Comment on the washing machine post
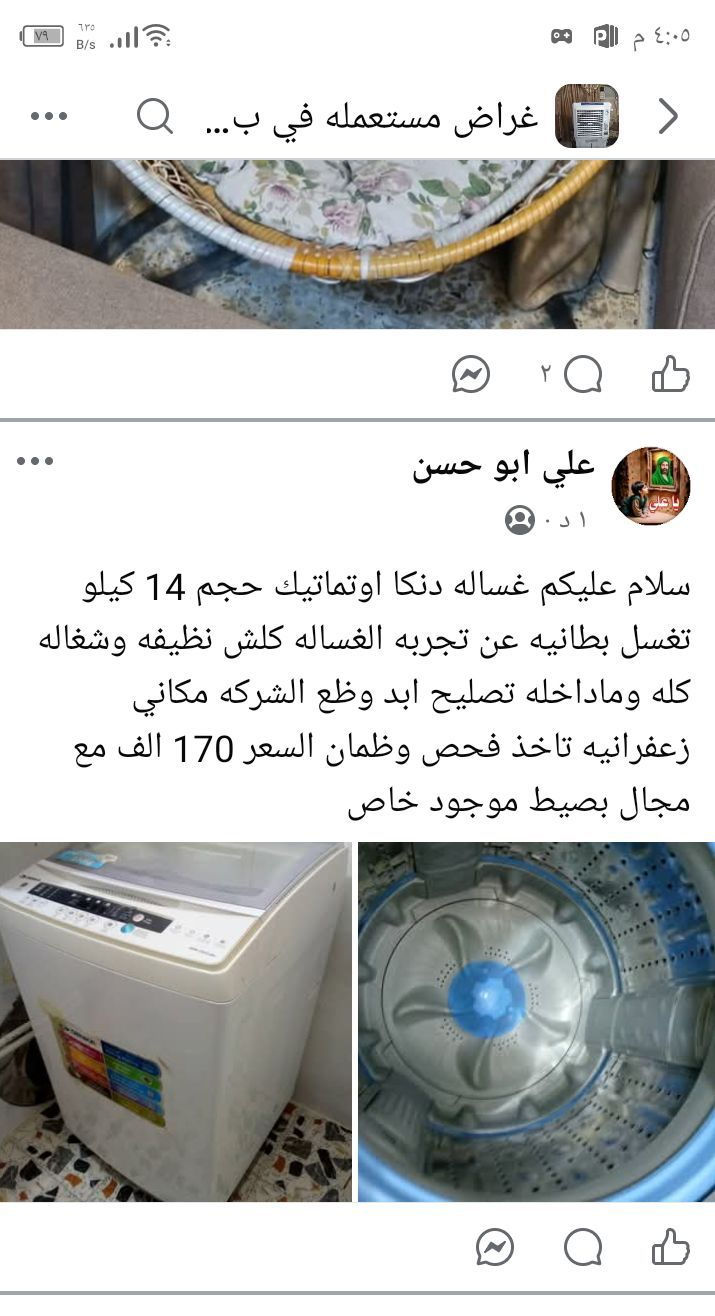The width and height of the screenshot is (715, 1316). 582,1247
